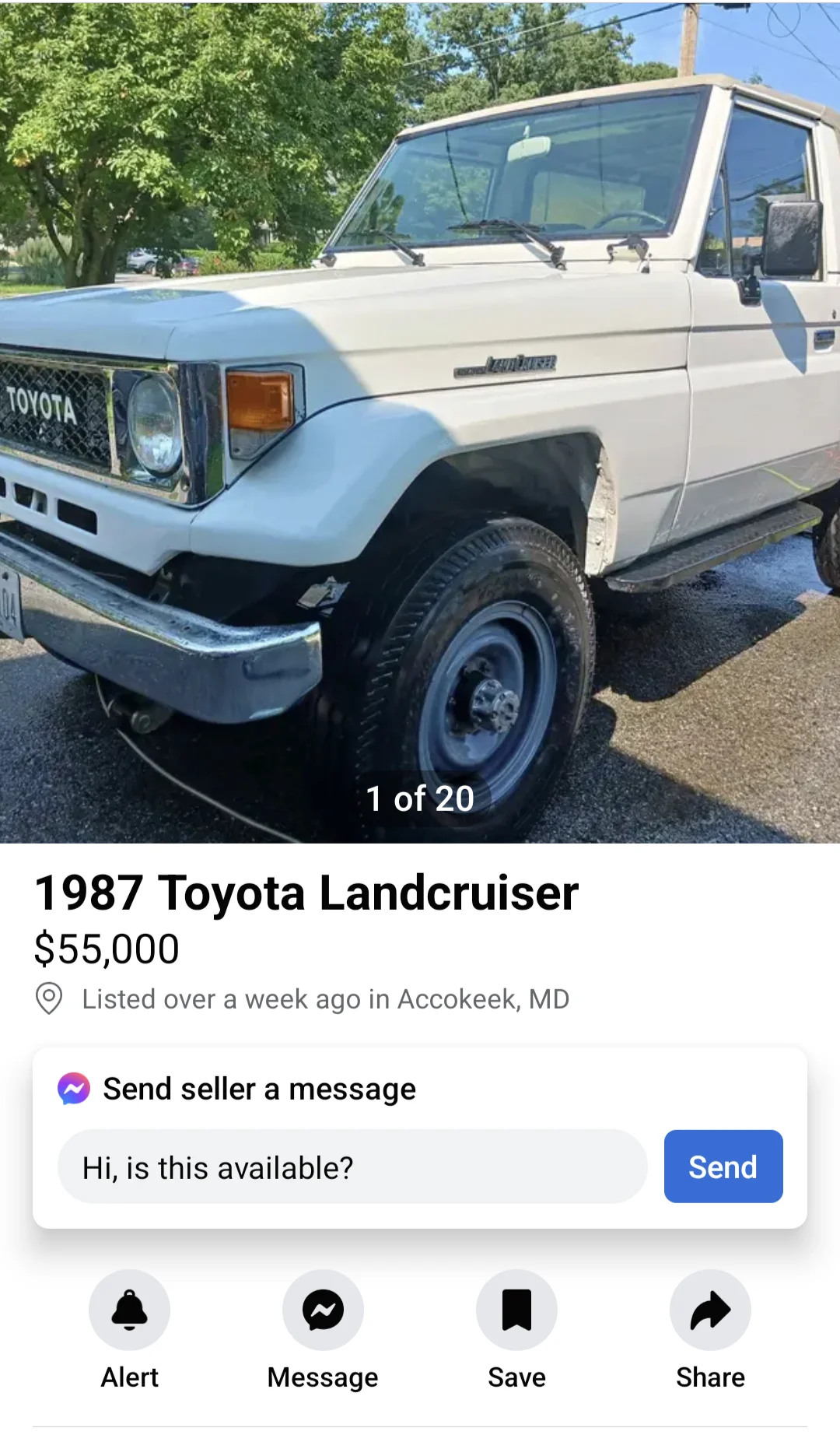
Task: Set an Alert for this listing
Action: tap(129, 1310)
